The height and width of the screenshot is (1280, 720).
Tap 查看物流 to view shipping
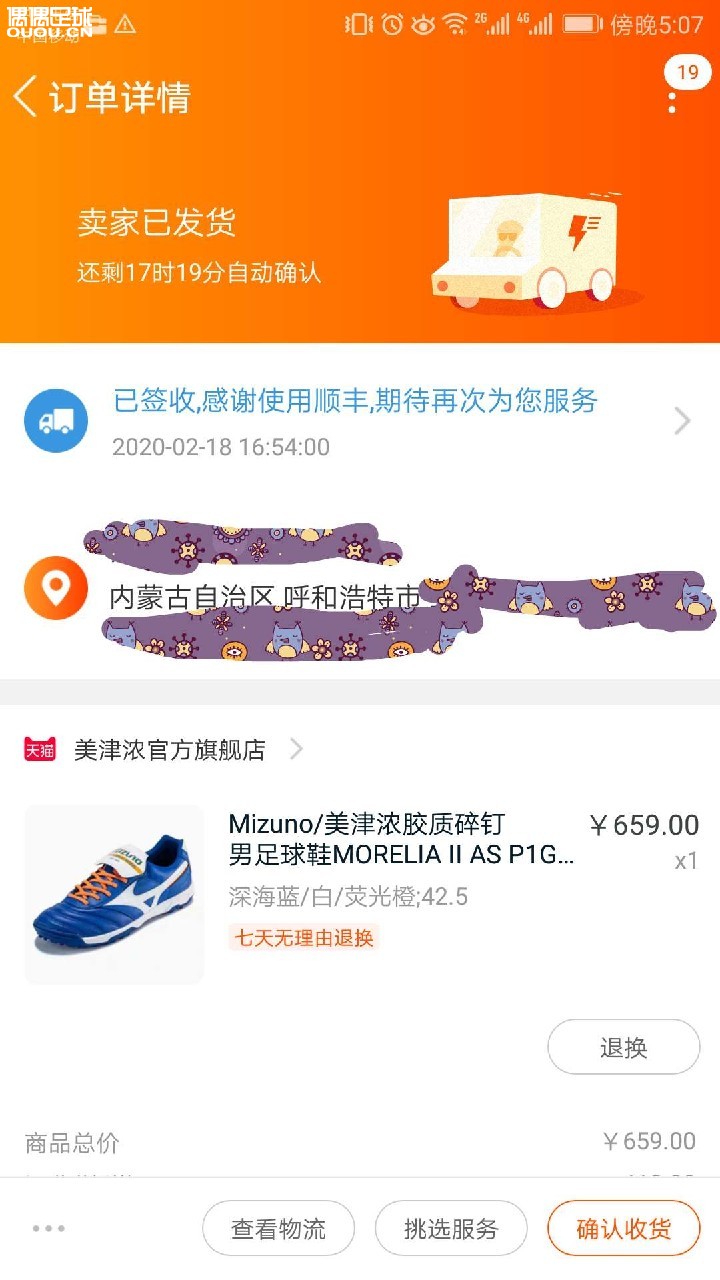coord(278,1228)
